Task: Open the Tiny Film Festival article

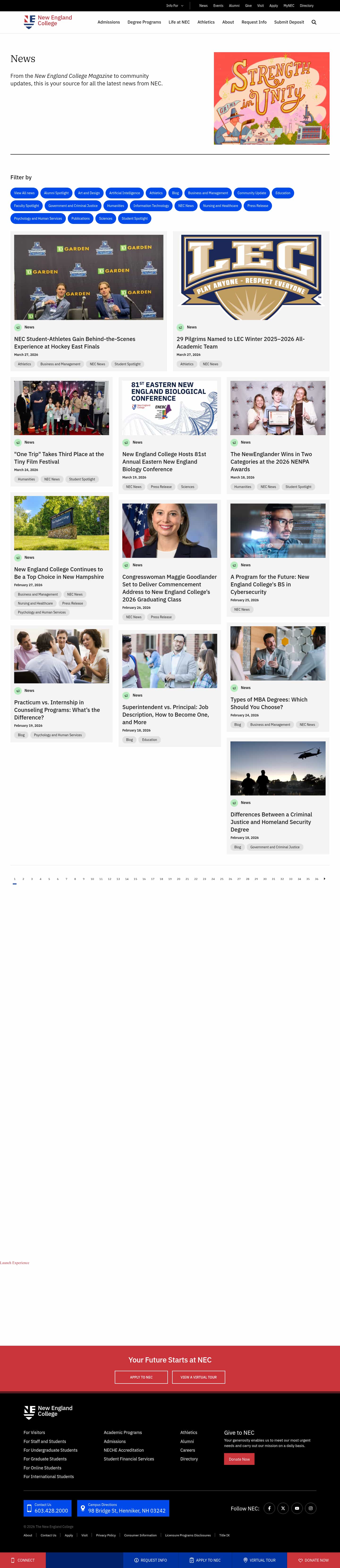Action: point(59,458)
